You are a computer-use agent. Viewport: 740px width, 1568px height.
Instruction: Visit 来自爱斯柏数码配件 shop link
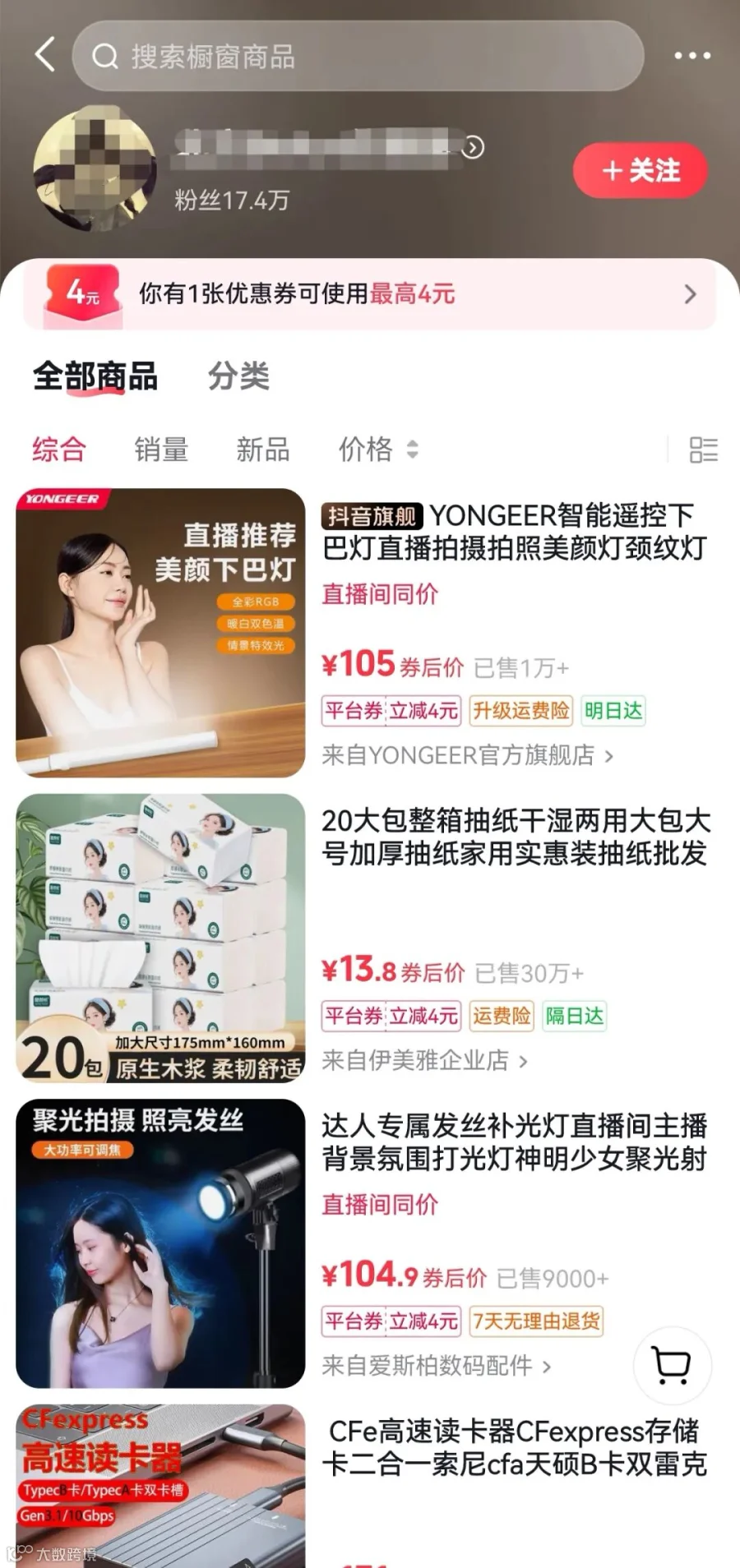[437, 1366]
